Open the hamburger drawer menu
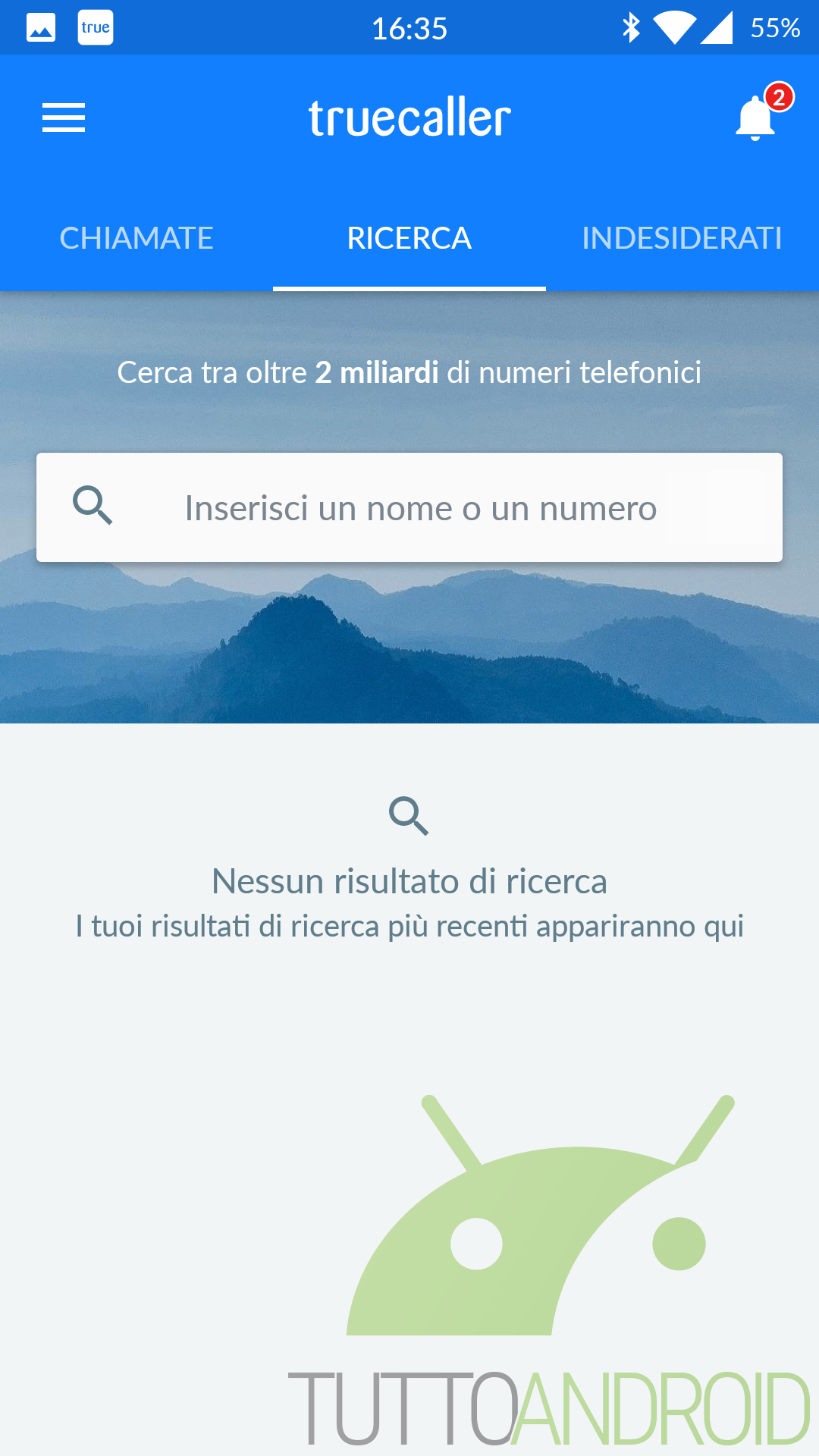Viewport: 819px width, 1456px height. [64, 118]
